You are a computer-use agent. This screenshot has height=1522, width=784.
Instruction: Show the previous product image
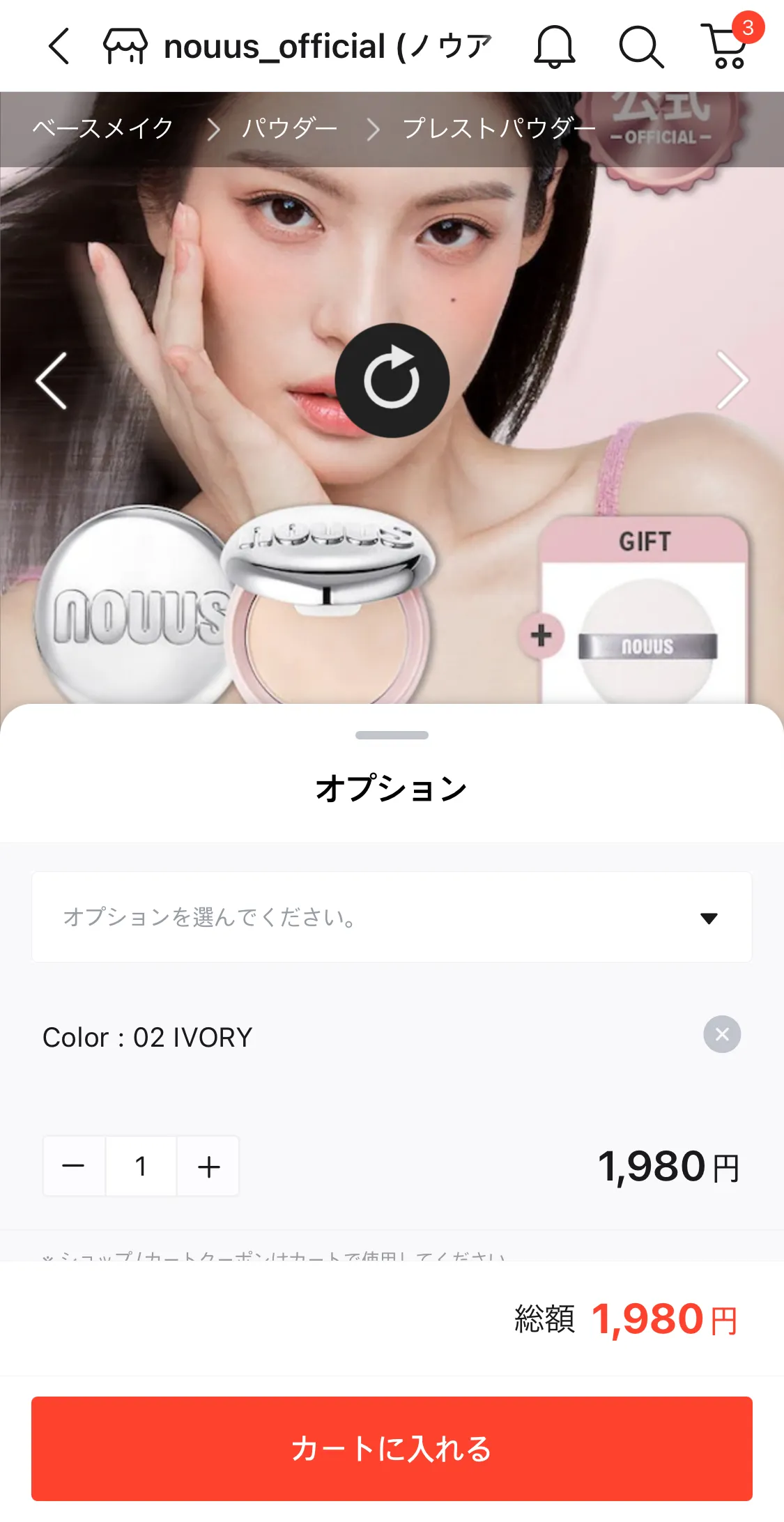pos(52,380)
